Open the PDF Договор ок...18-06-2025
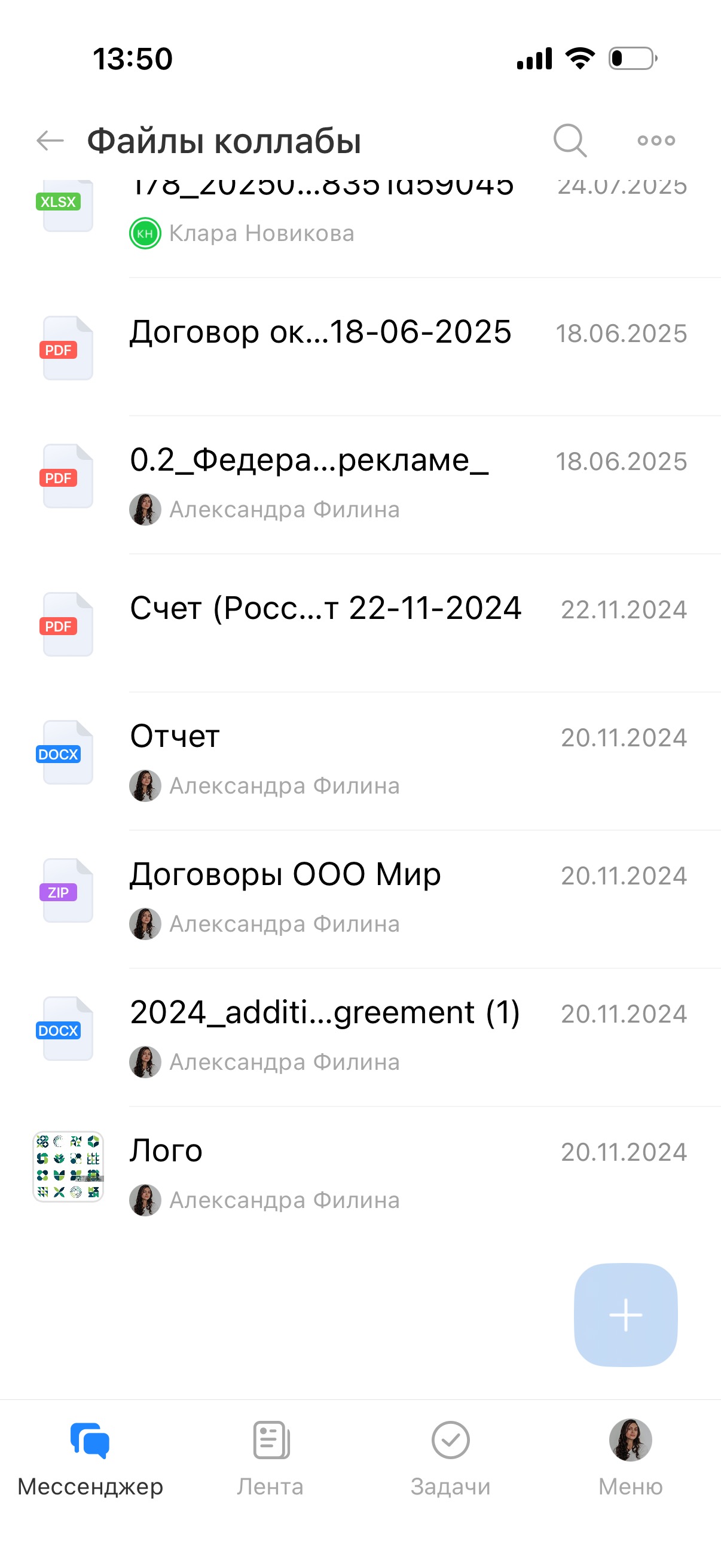Image resolution: width=721 pixels, height=1568 pixels. click(x=320, y=333)
